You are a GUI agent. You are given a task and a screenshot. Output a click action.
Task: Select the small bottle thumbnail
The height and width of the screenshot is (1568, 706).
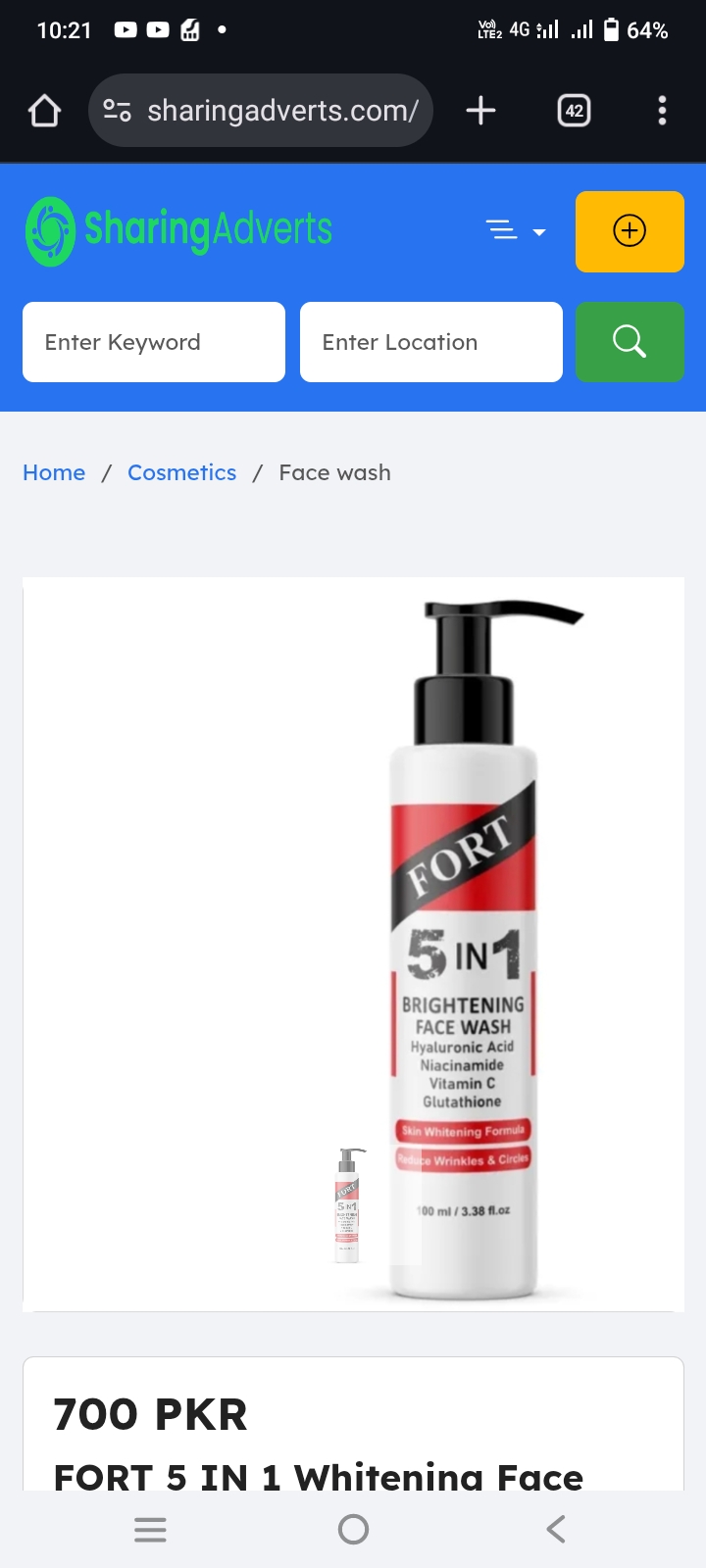348,1205
